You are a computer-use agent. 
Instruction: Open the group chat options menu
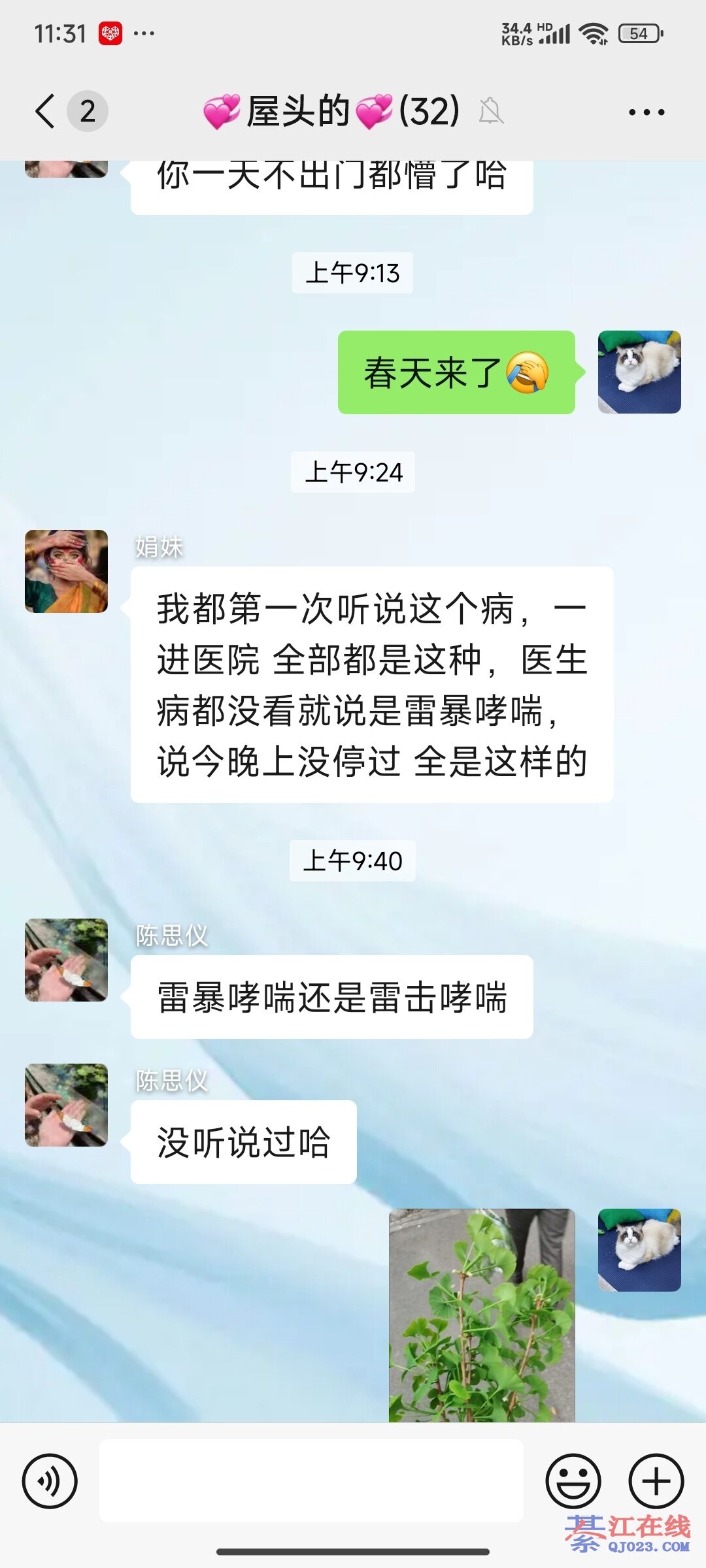click(x=646, y=112)
